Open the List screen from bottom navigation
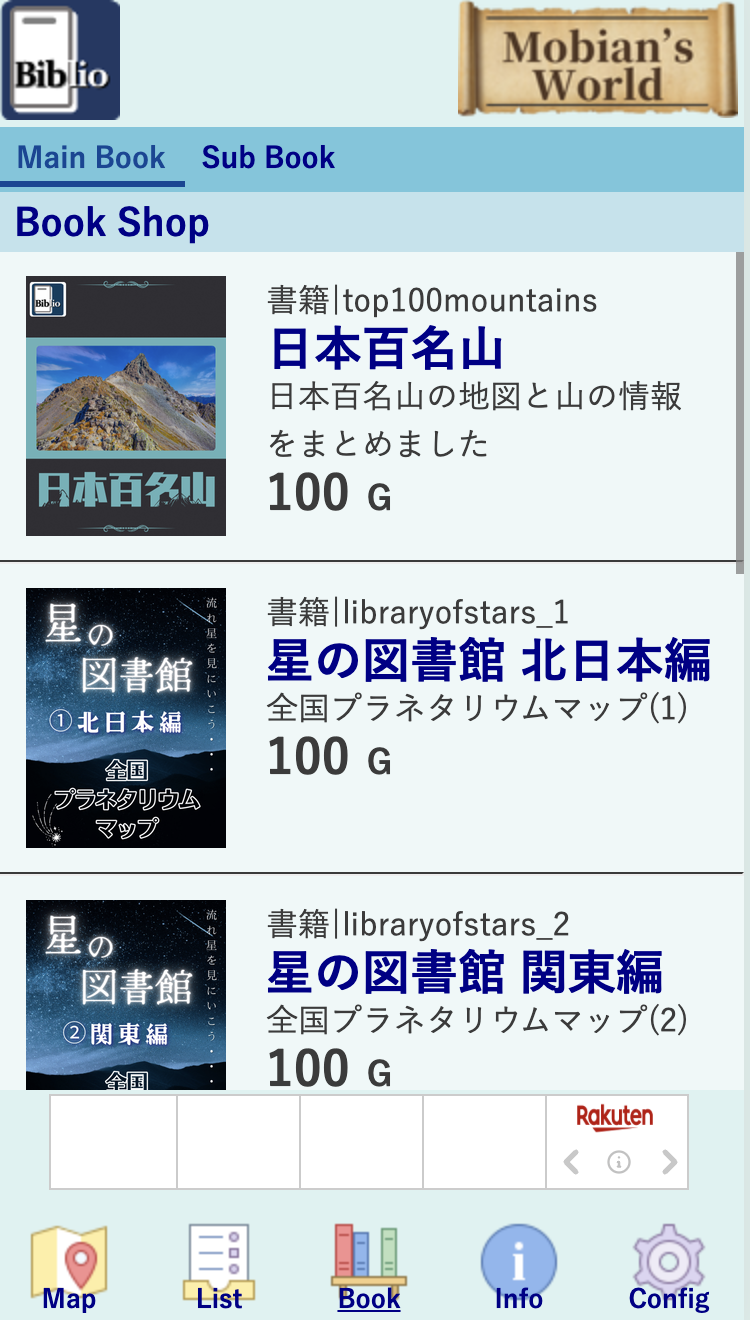The image size is (750, 1320). click(x=218, y=1262)
